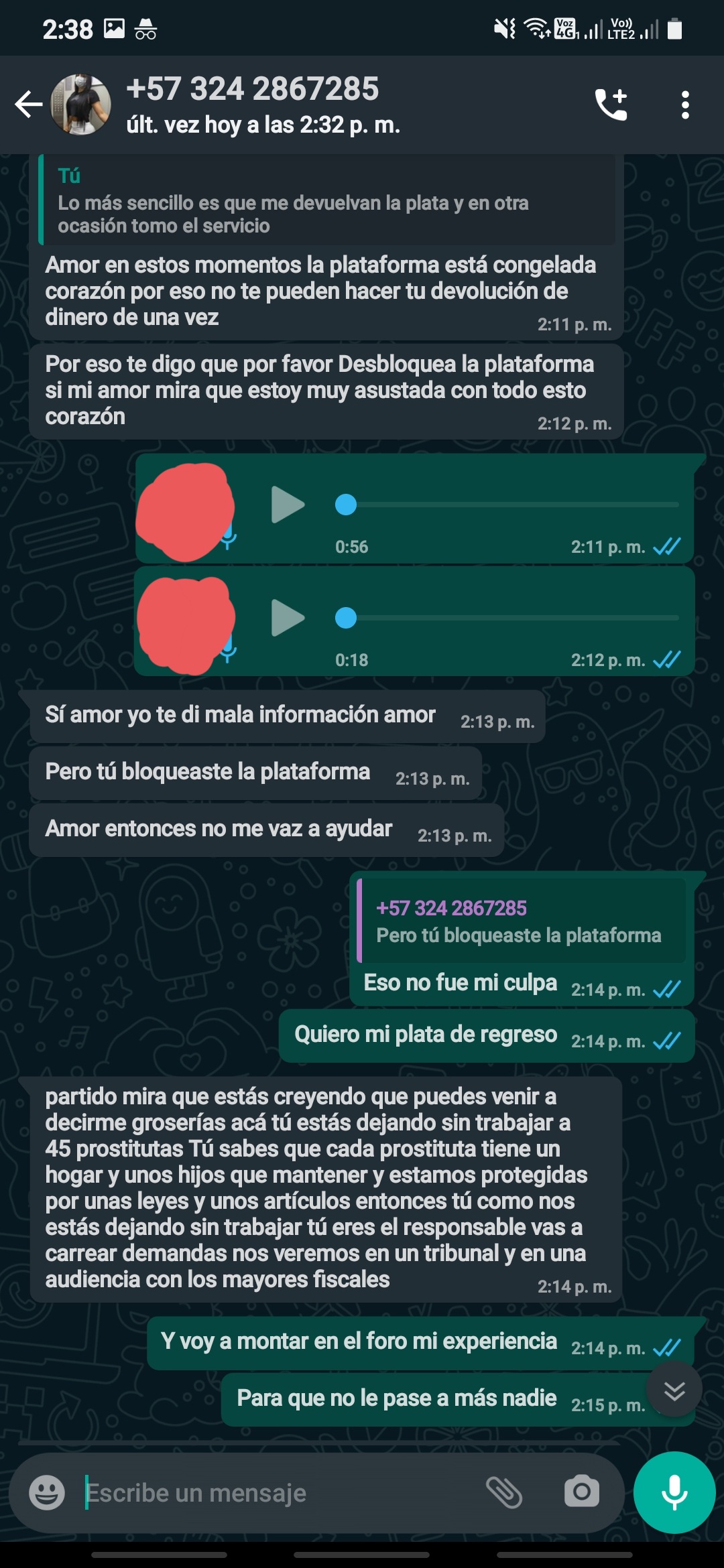Tap the microphone to record audio
This screenshot has height=1568, width=724.
coord(674,1492)
